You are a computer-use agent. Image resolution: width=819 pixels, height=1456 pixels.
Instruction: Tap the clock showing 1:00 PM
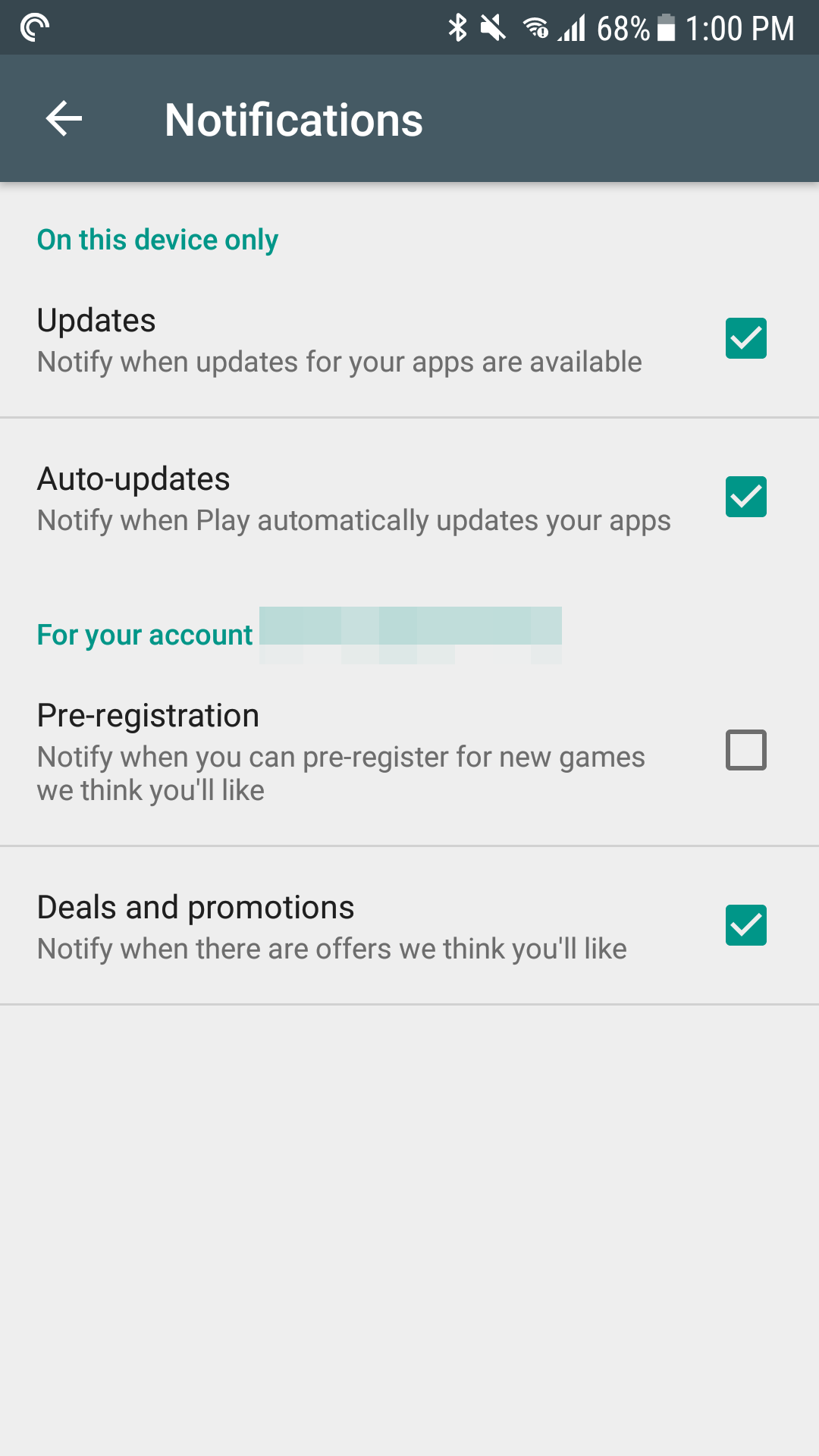739,27
